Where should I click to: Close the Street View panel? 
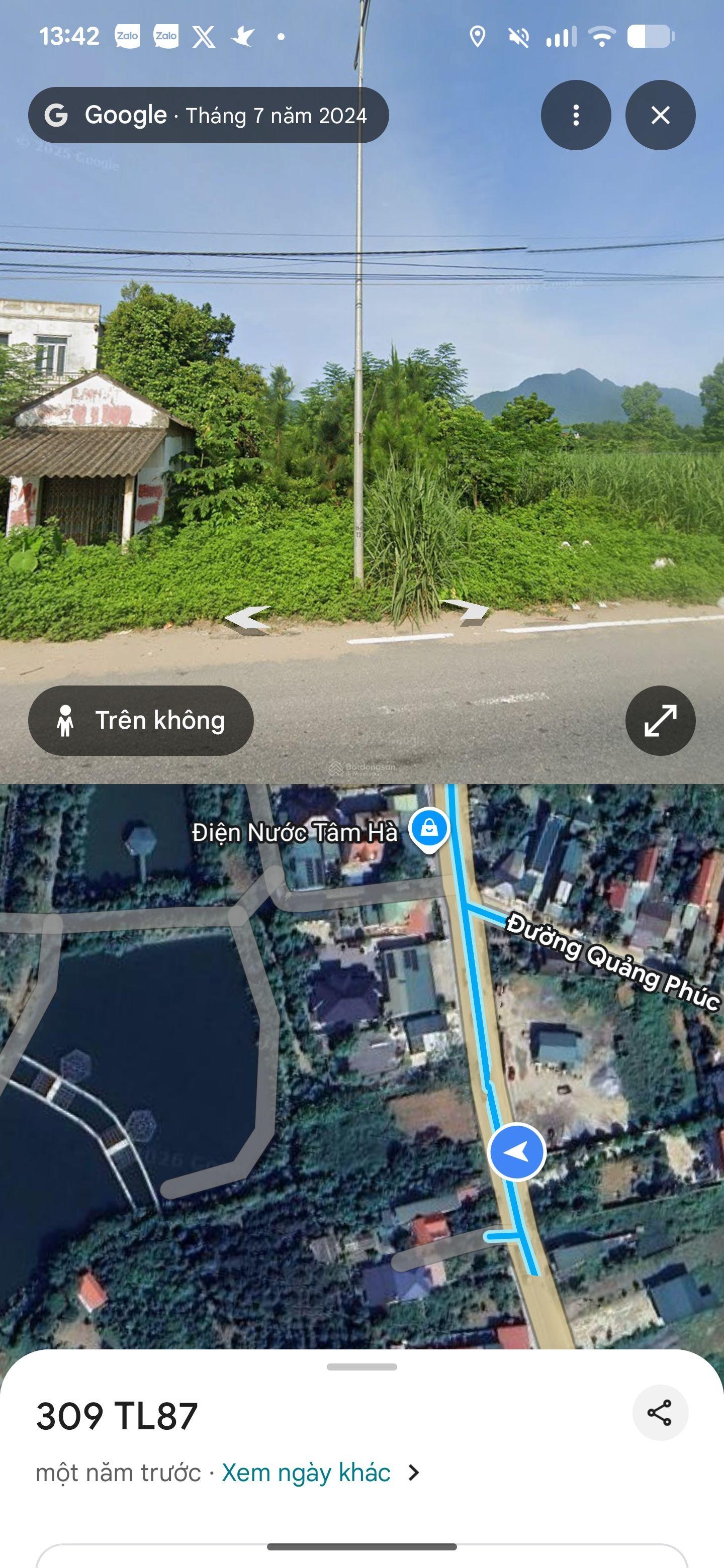pos(660,115)
